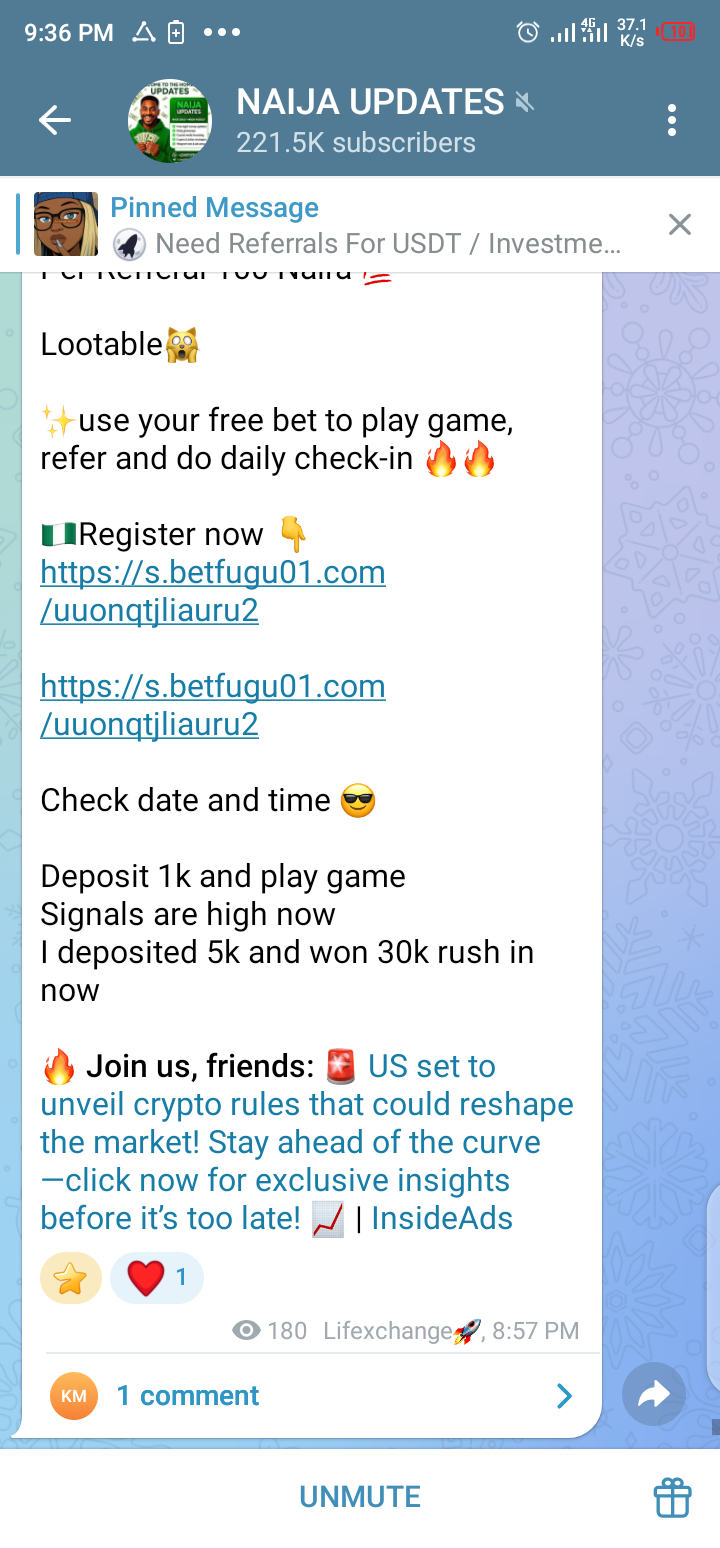The image size is (720, 1548).
Task: Forward this post with the share arrow
Action: point(653,1395)
